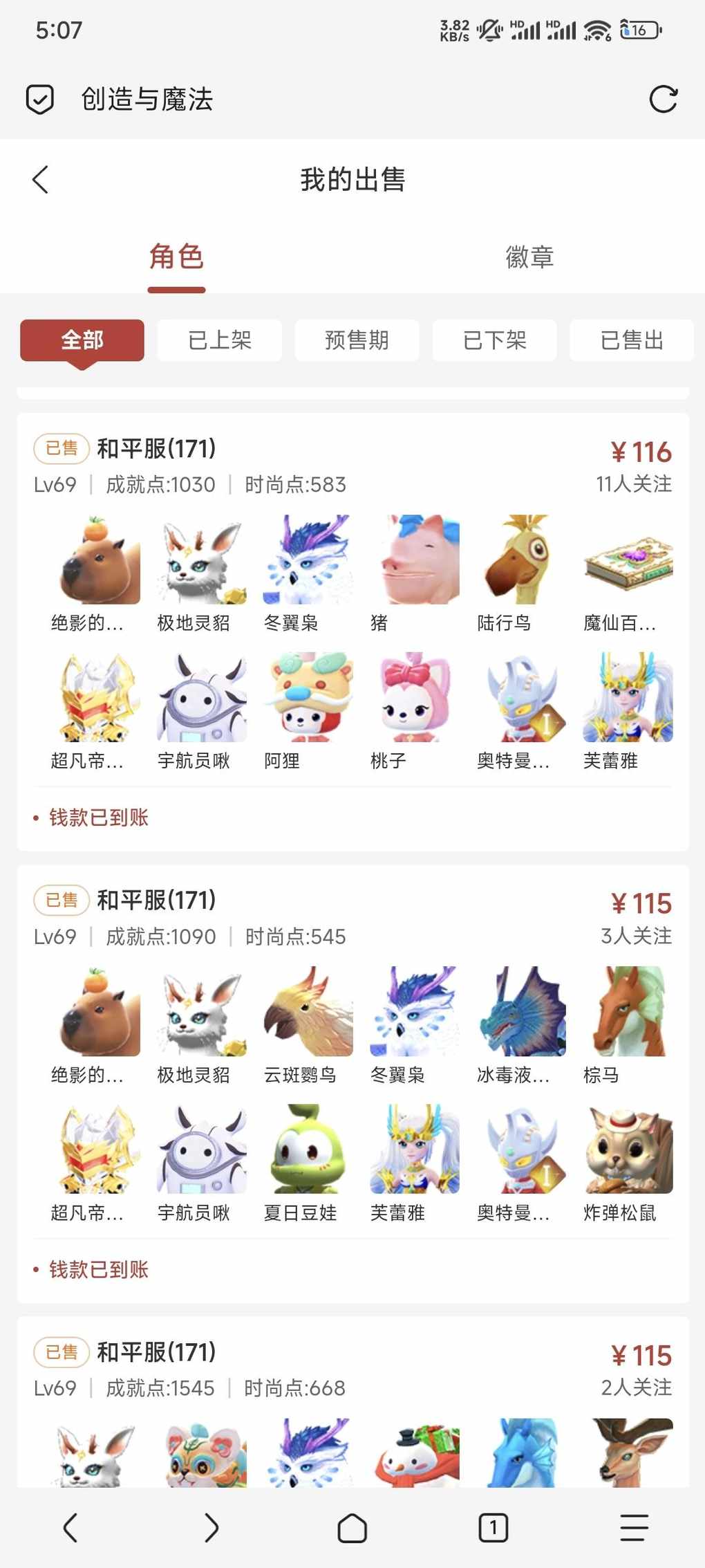Reload the page with the refresh icon
This screenshot has height=1568, width=705.
(663, 100)
